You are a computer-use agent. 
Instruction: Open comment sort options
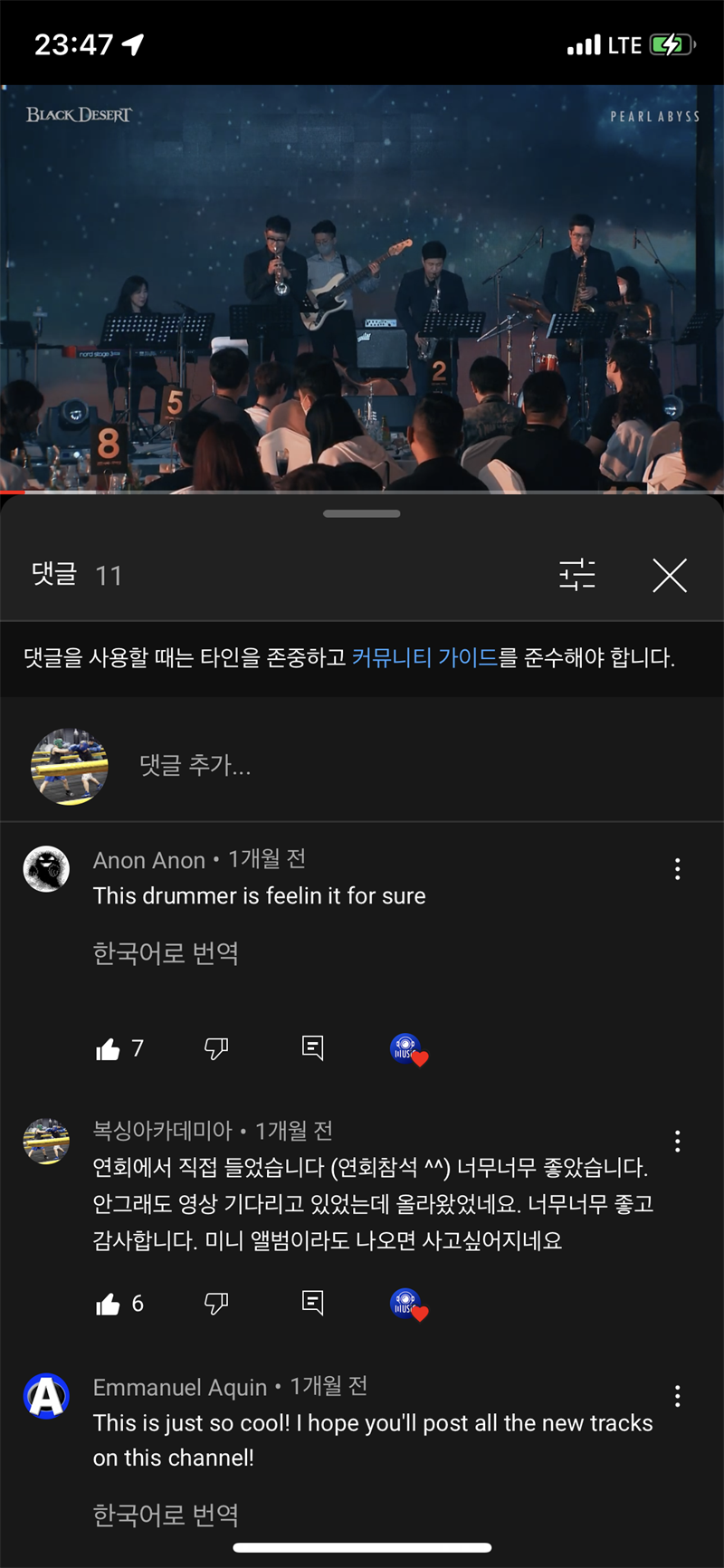577,575
